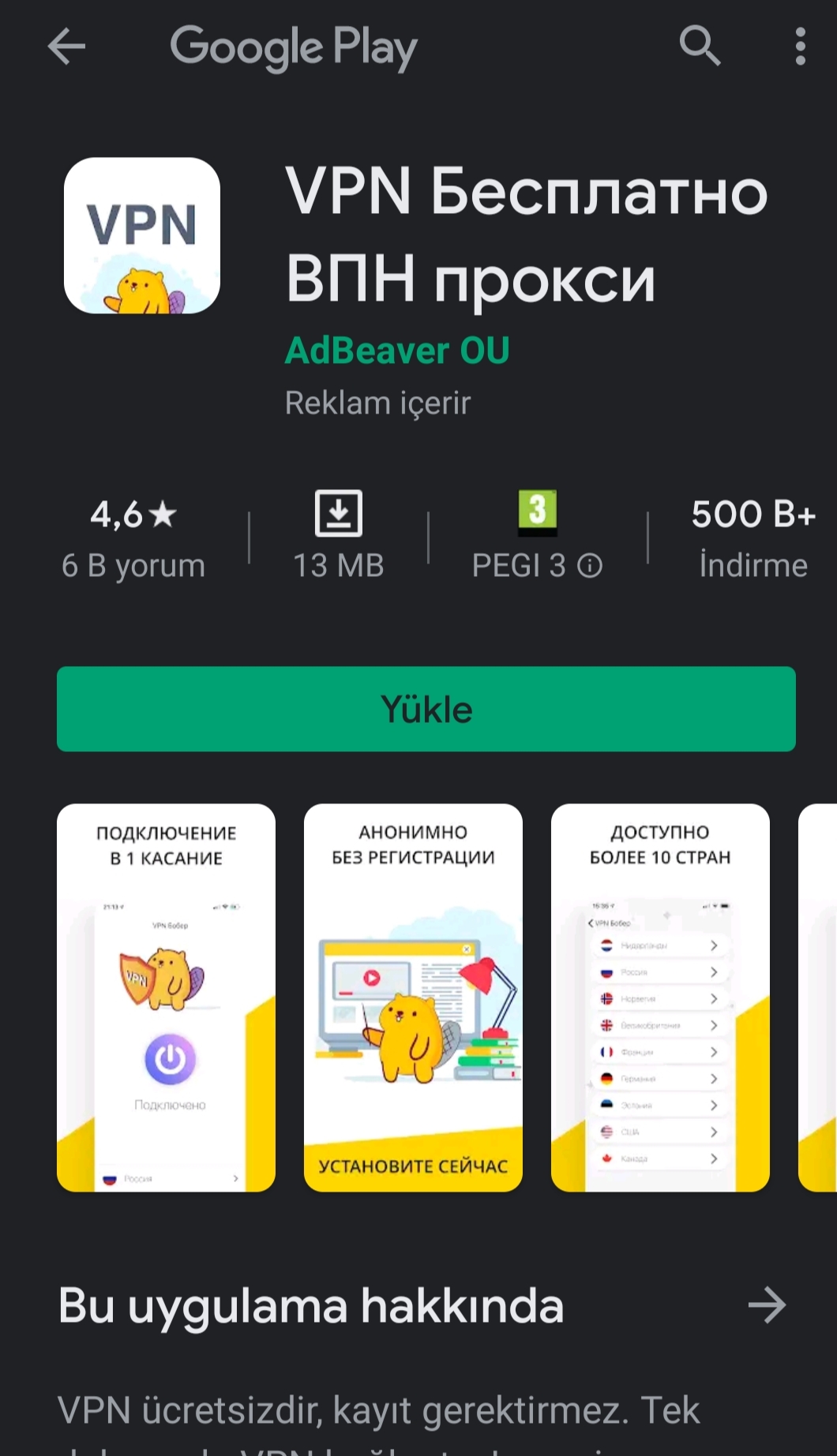Install the app with Yükle button
Screen dimensions: 837x1456
426,709
